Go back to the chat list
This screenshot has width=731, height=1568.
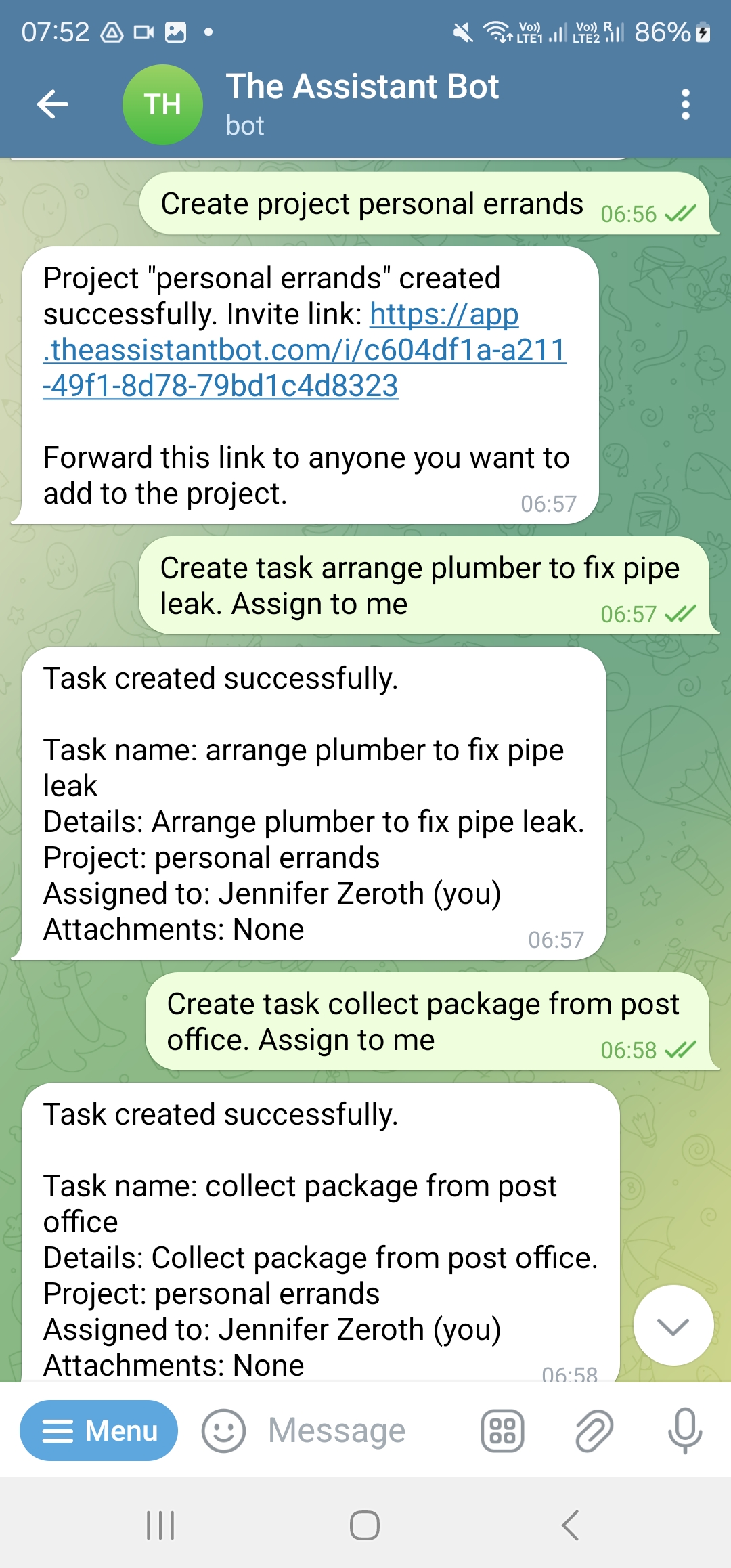pyautogui.click(x=53, y=104)
